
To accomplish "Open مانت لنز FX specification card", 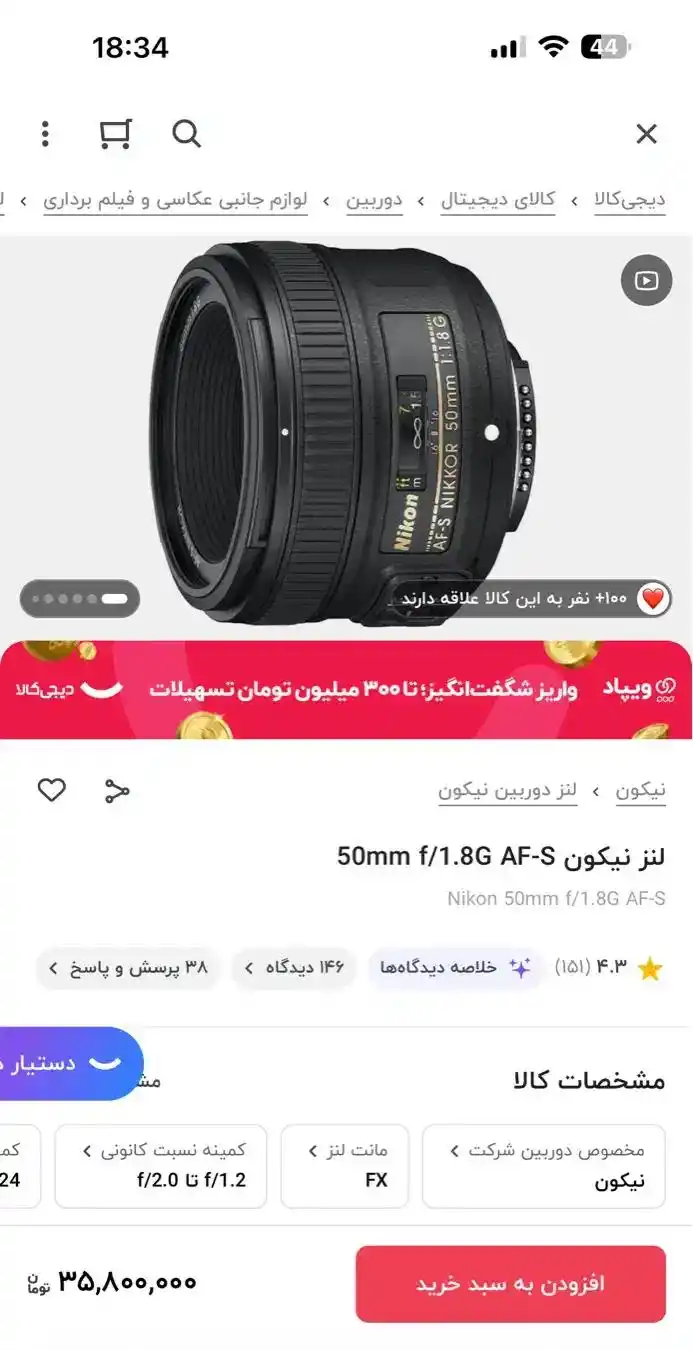I will (x=347, y=1165).
